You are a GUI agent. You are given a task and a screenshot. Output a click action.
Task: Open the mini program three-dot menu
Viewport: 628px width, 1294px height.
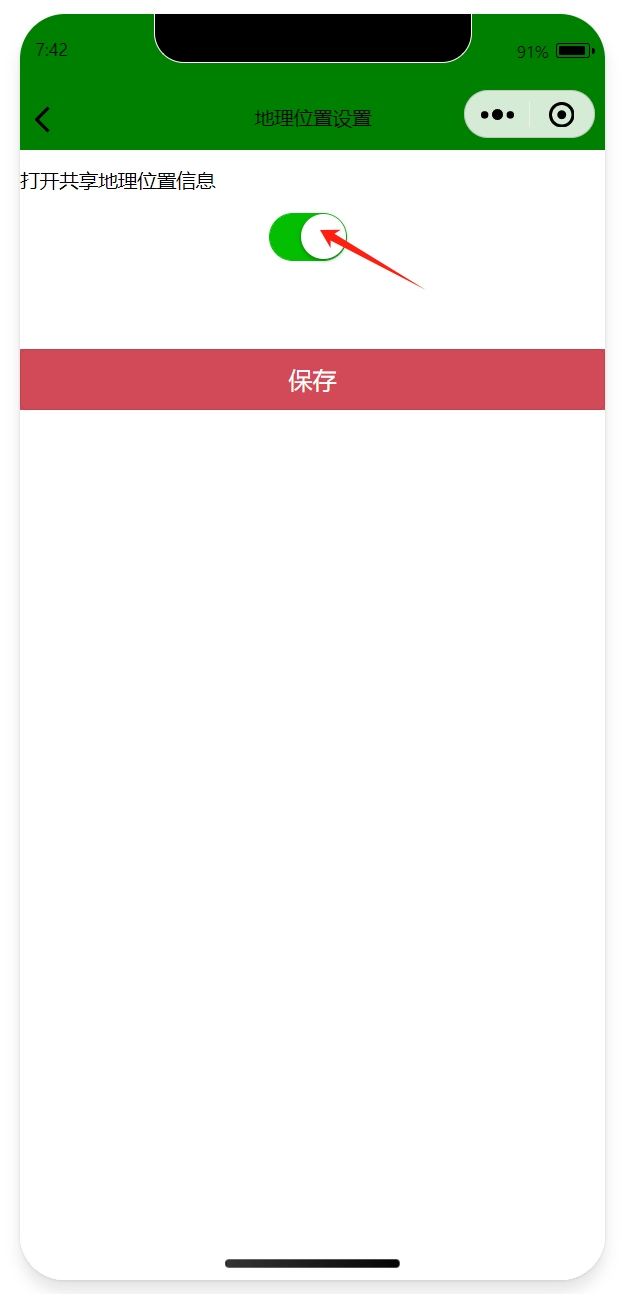point(497,115)
